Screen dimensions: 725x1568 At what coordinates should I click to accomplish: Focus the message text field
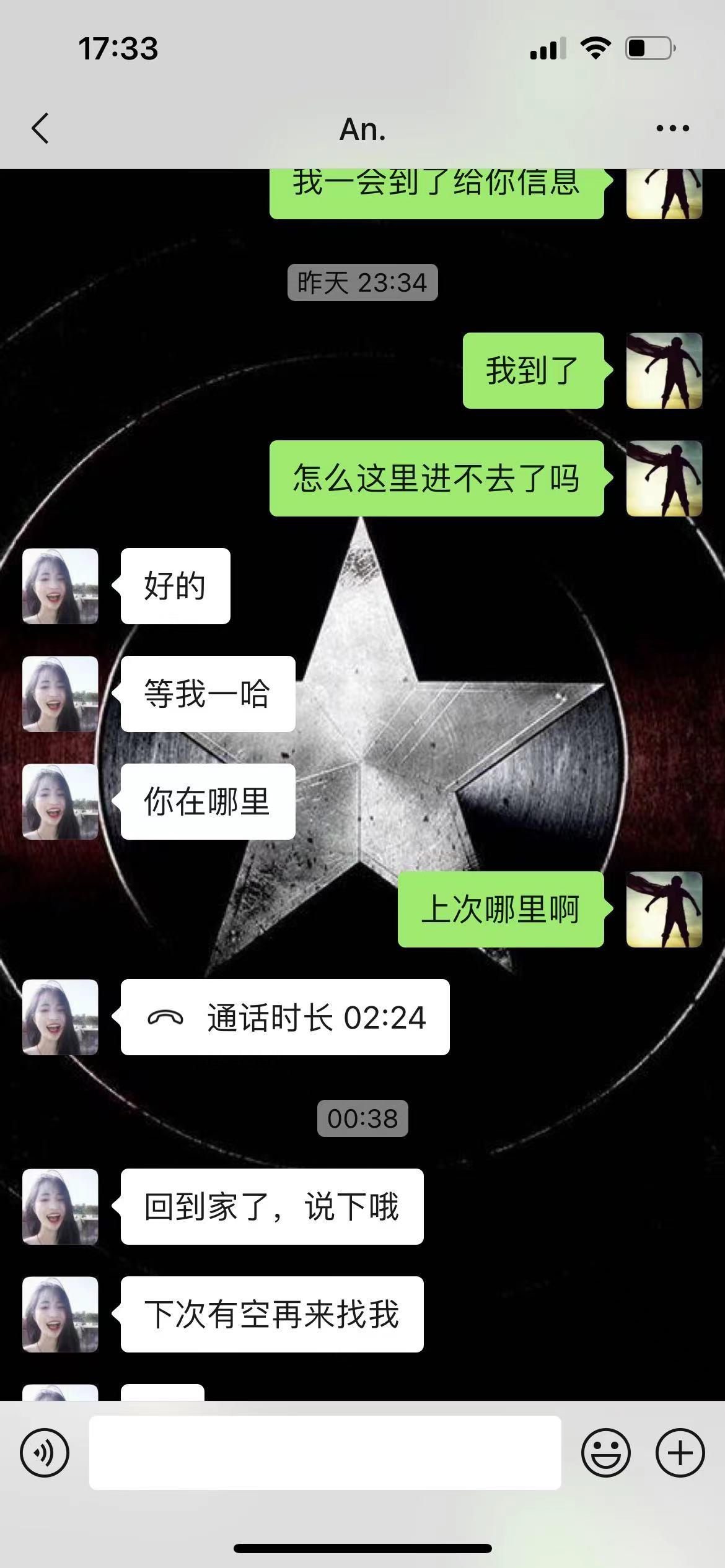tap(325, 1452)
